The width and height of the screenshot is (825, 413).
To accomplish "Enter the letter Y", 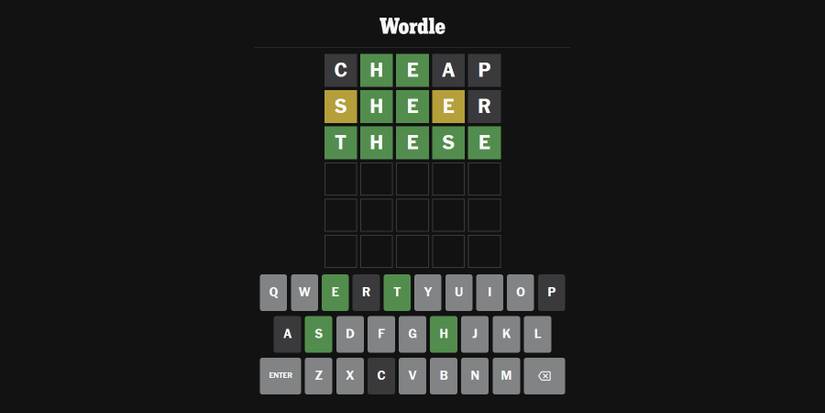I will click(428, 293).
